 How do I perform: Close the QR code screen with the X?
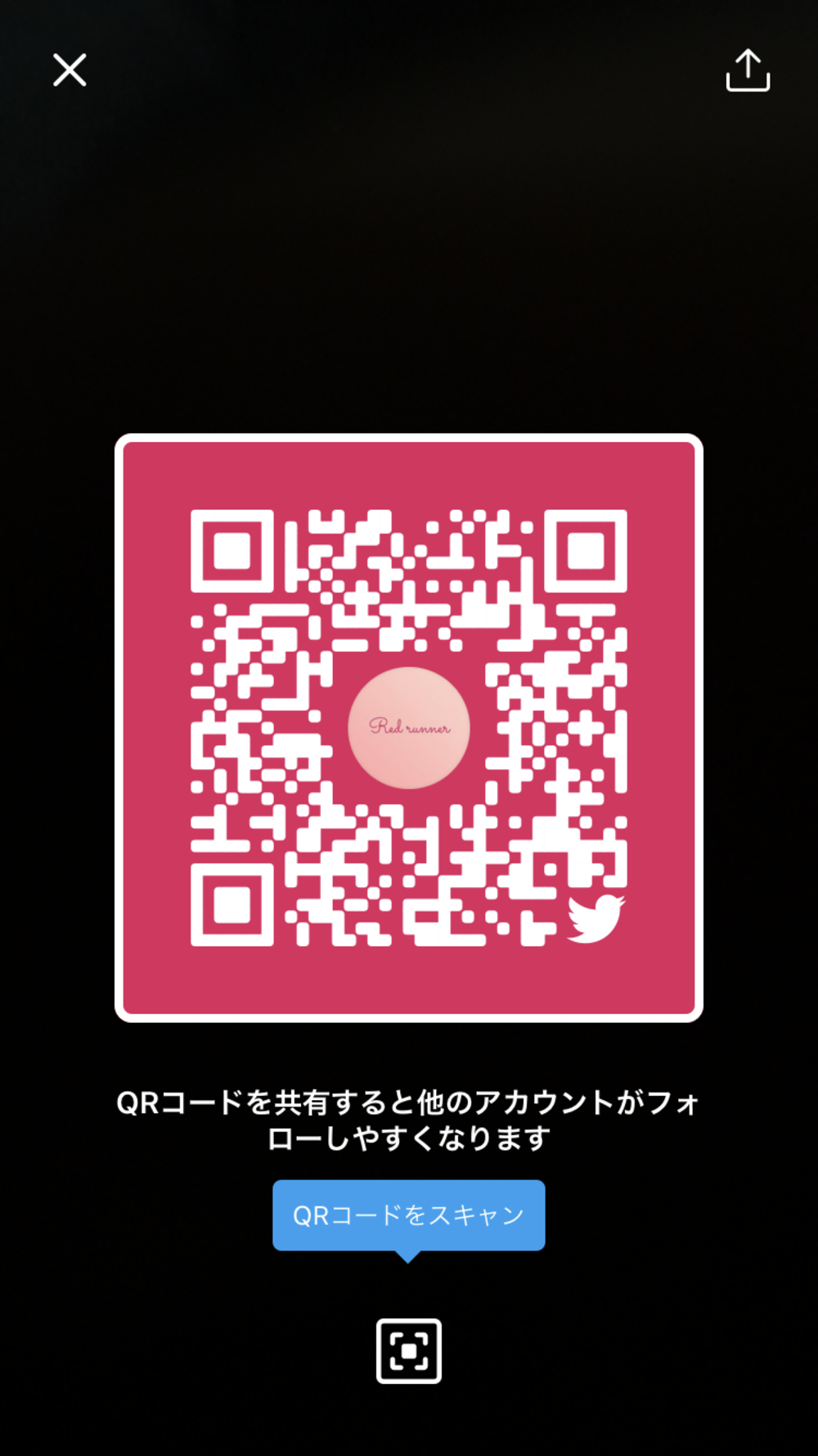pyautogui.click(x=69, y=70)
